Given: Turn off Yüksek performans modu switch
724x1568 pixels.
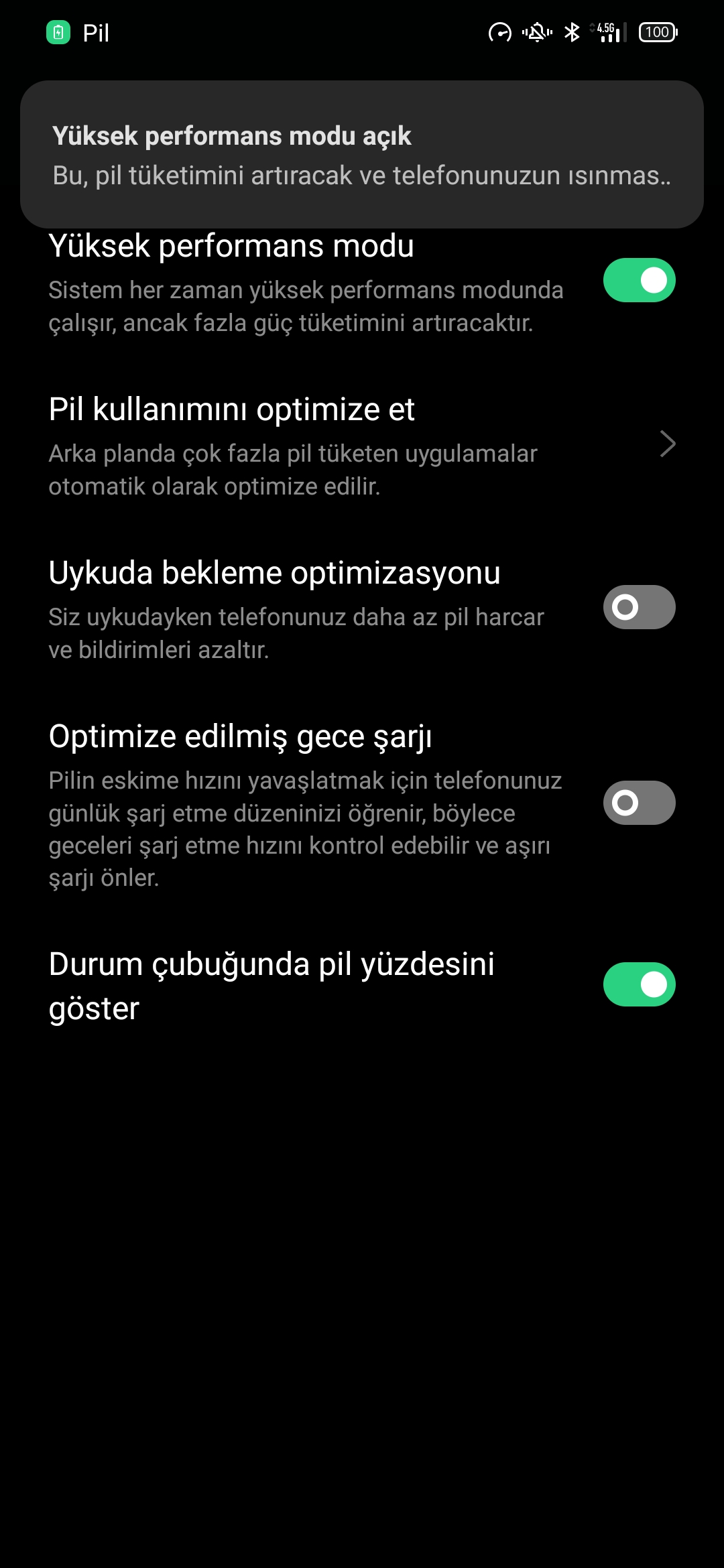Looking at the screenshot, I should click(x=639, y=280).
